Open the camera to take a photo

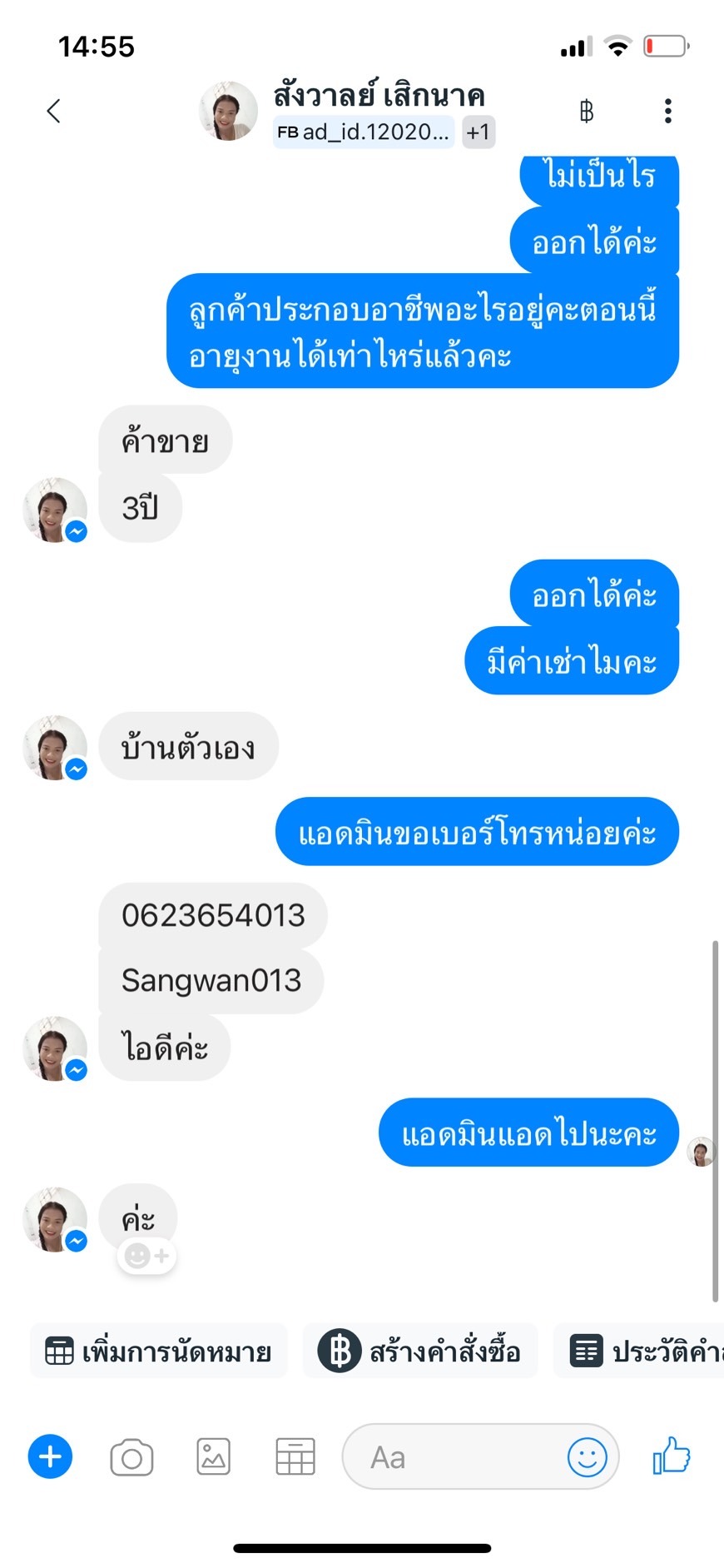[x=131, y=1457]
